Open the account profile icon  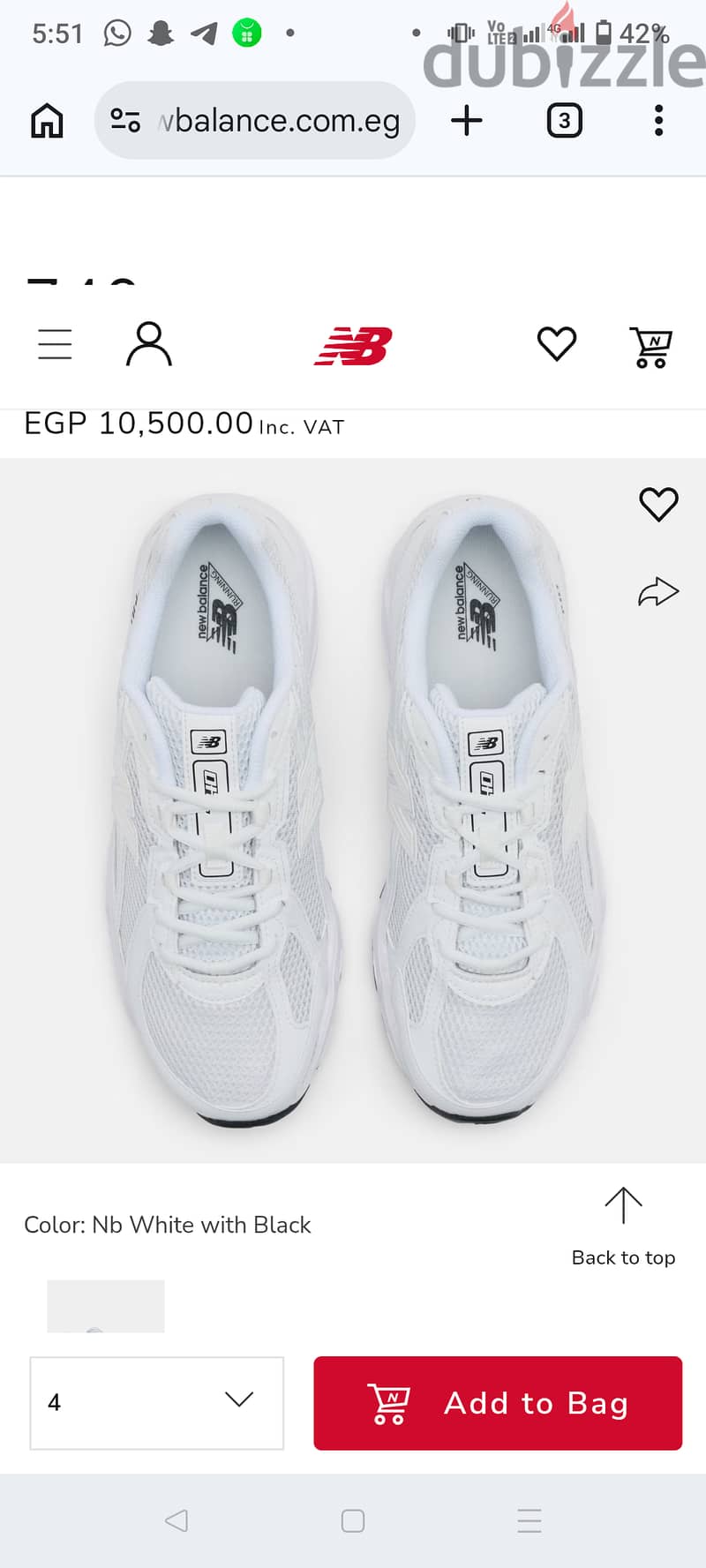149,344
